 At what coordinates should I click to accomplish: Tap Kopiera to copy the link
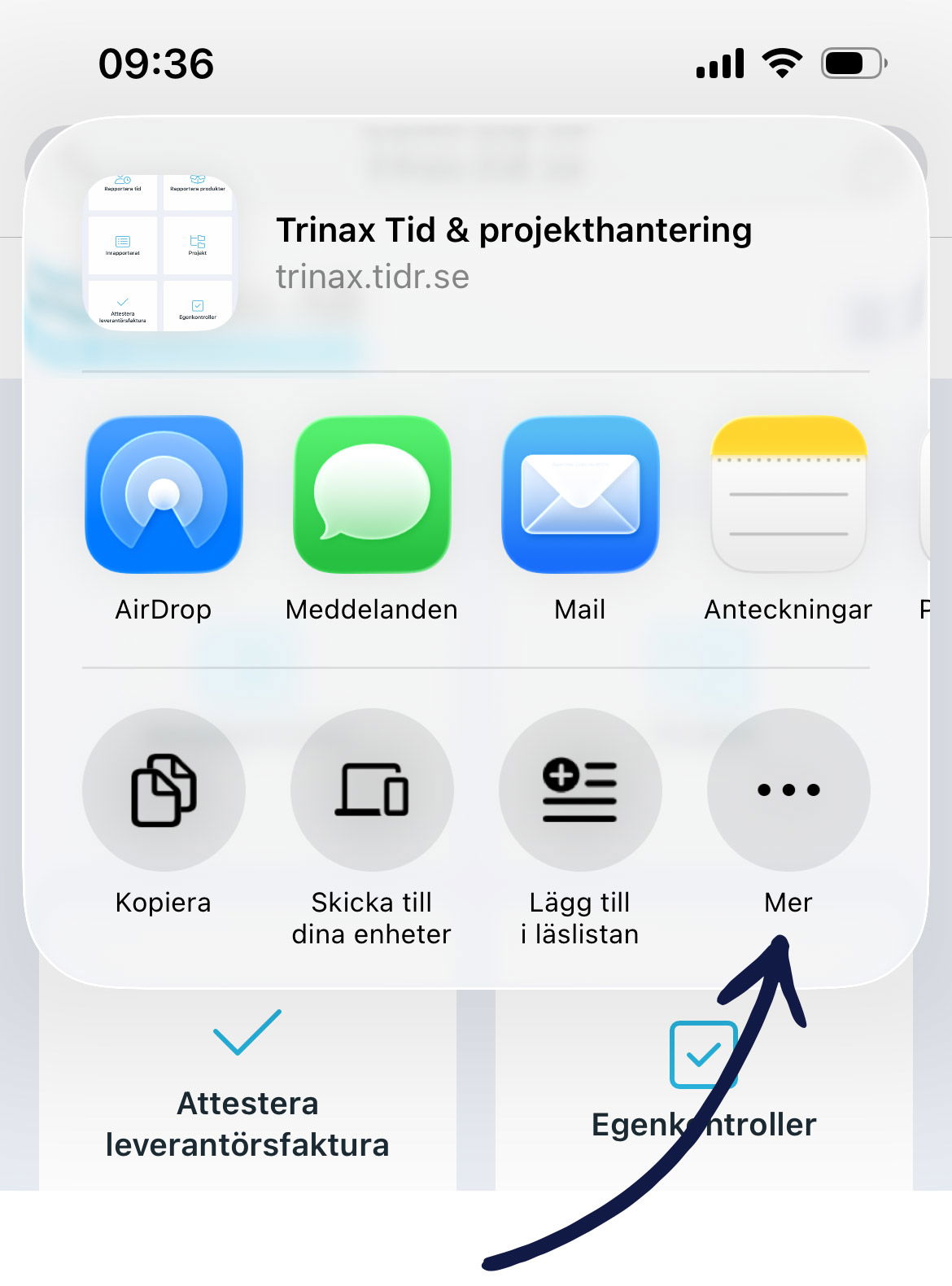[164, 790]
